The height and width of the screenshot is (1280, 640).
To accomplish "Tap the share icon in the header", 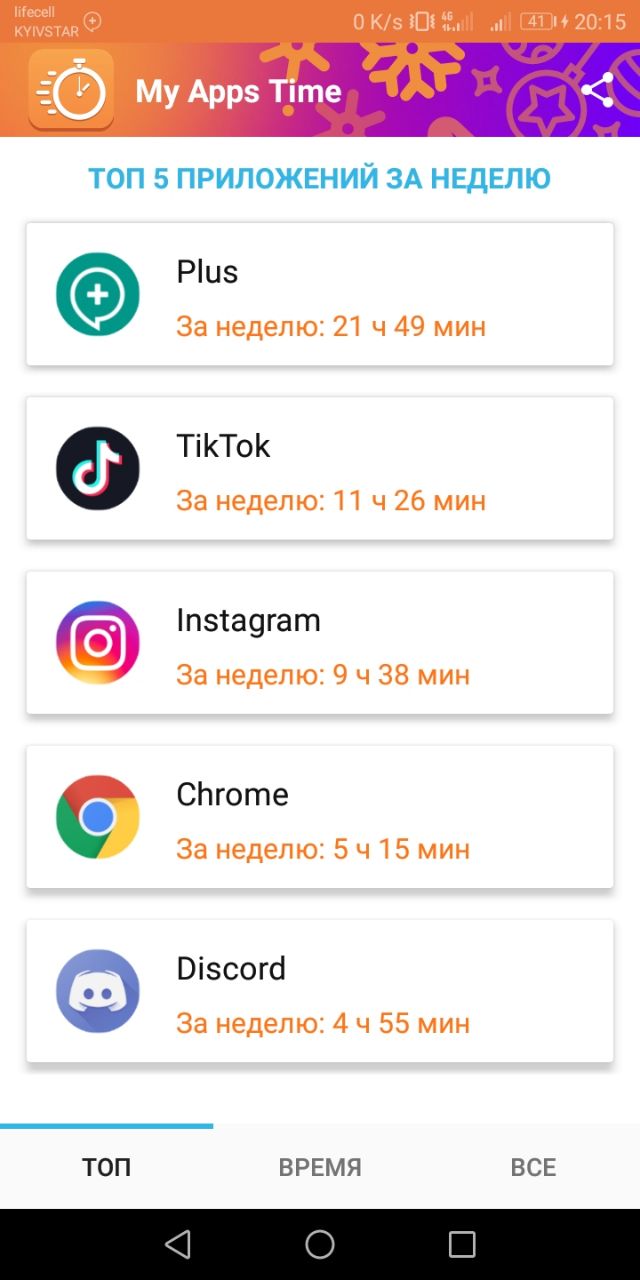I will pyautogui.click(x=597, y=90).
